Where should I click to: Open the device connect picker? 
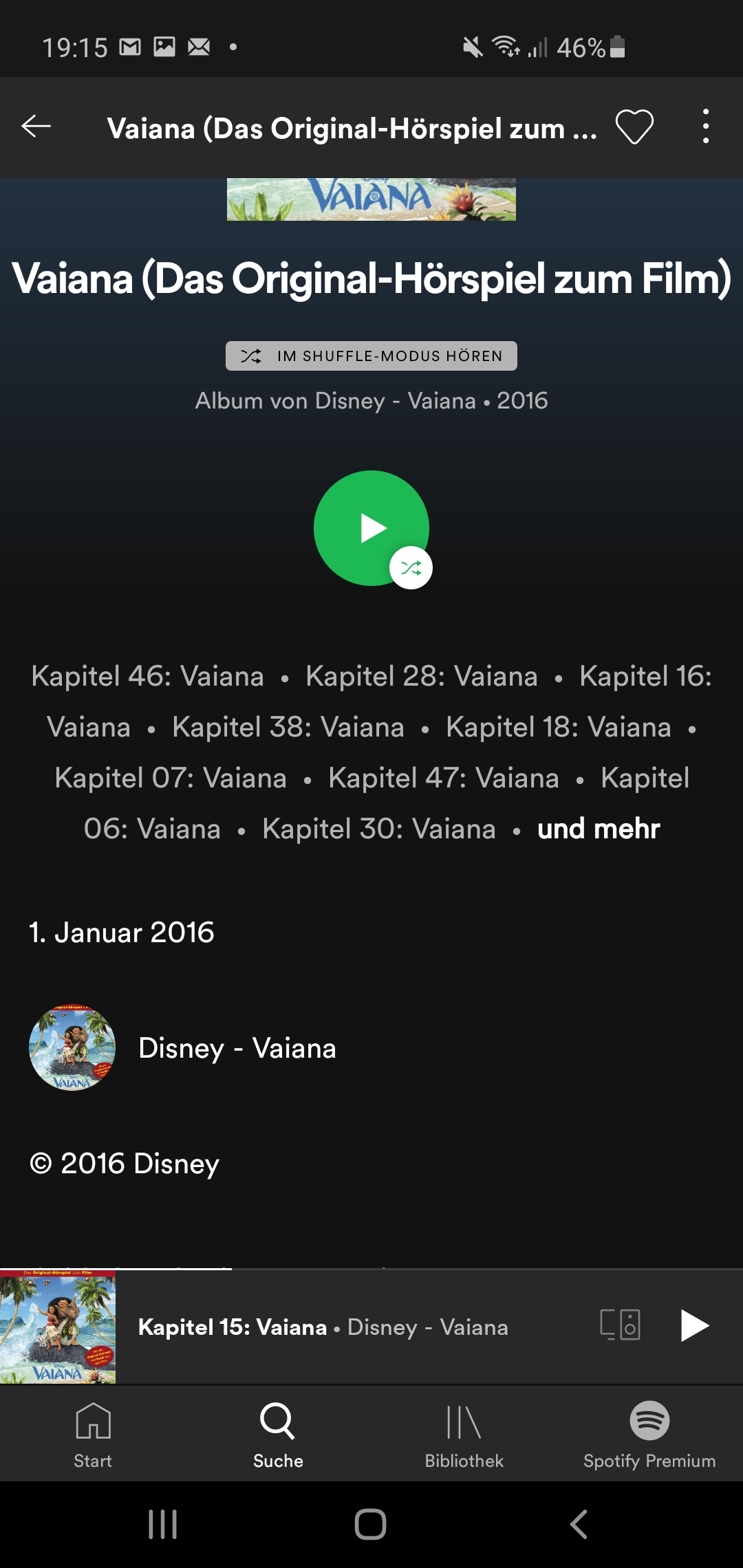pyautogui.click(x=620, y=1325)
